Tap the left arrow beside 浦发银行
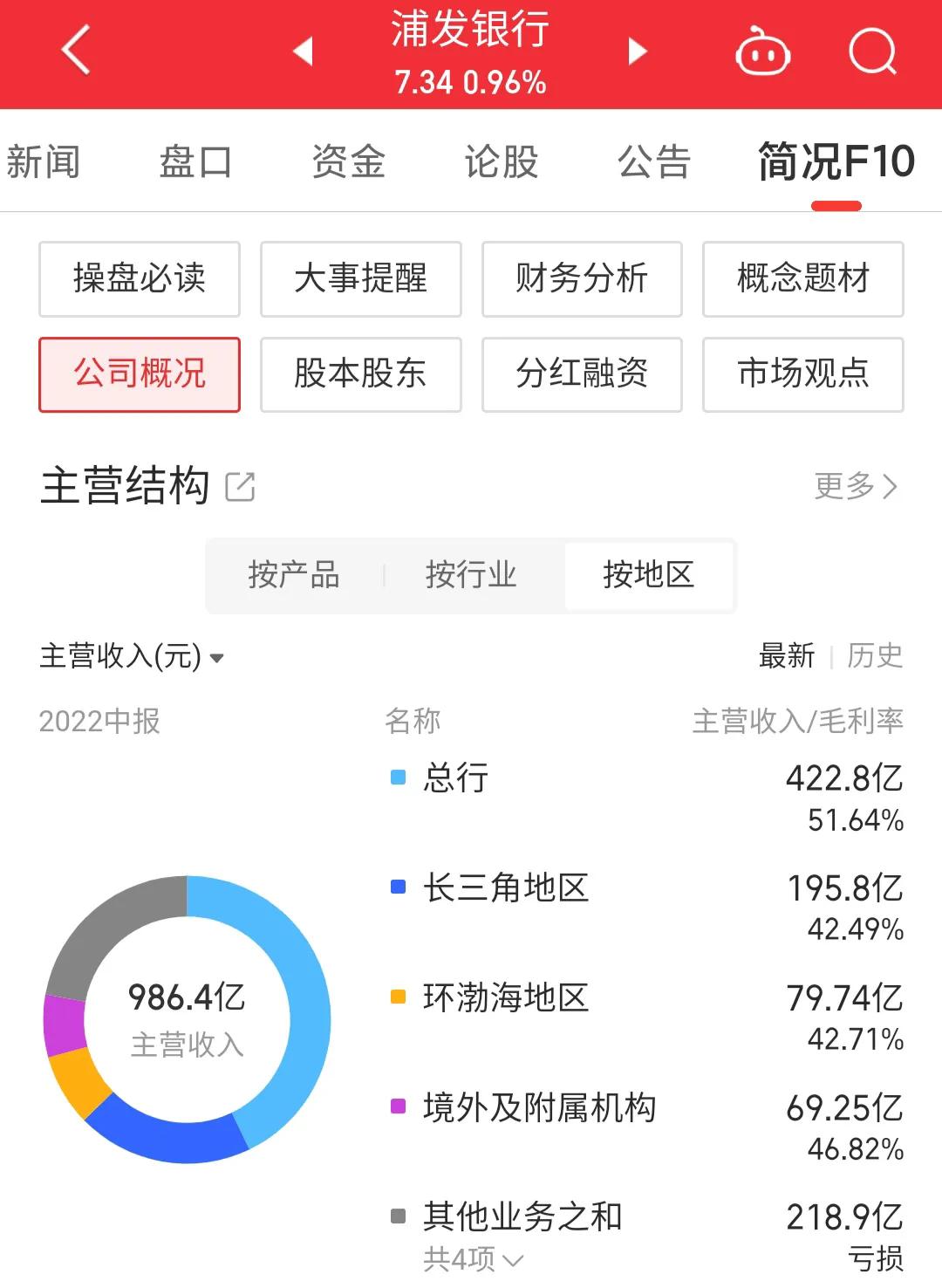Image resolution: width=942 pixels, height=1288 pixels. [303, 52]
